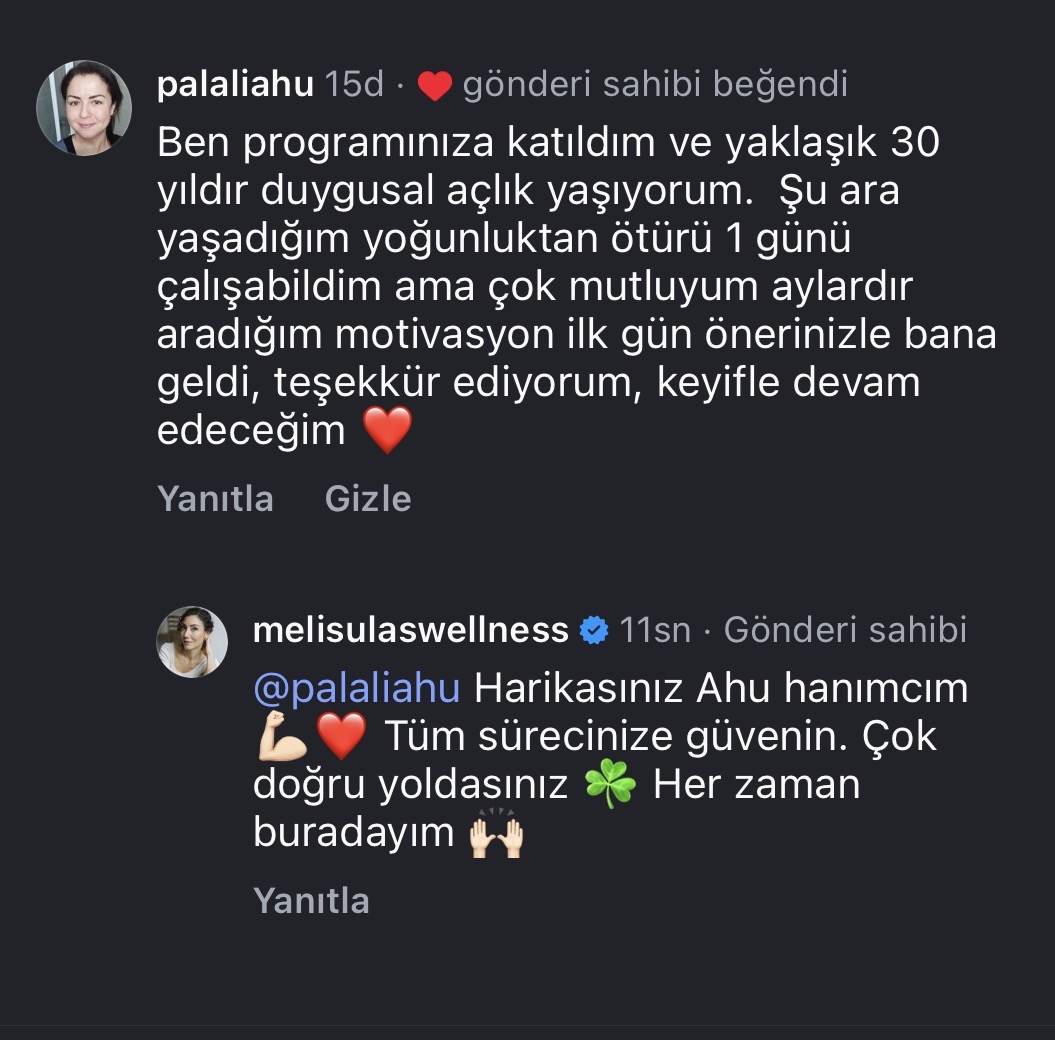1055x1040 pixels.
Task: Open the palaliahu username link
Action: [235, 85]
